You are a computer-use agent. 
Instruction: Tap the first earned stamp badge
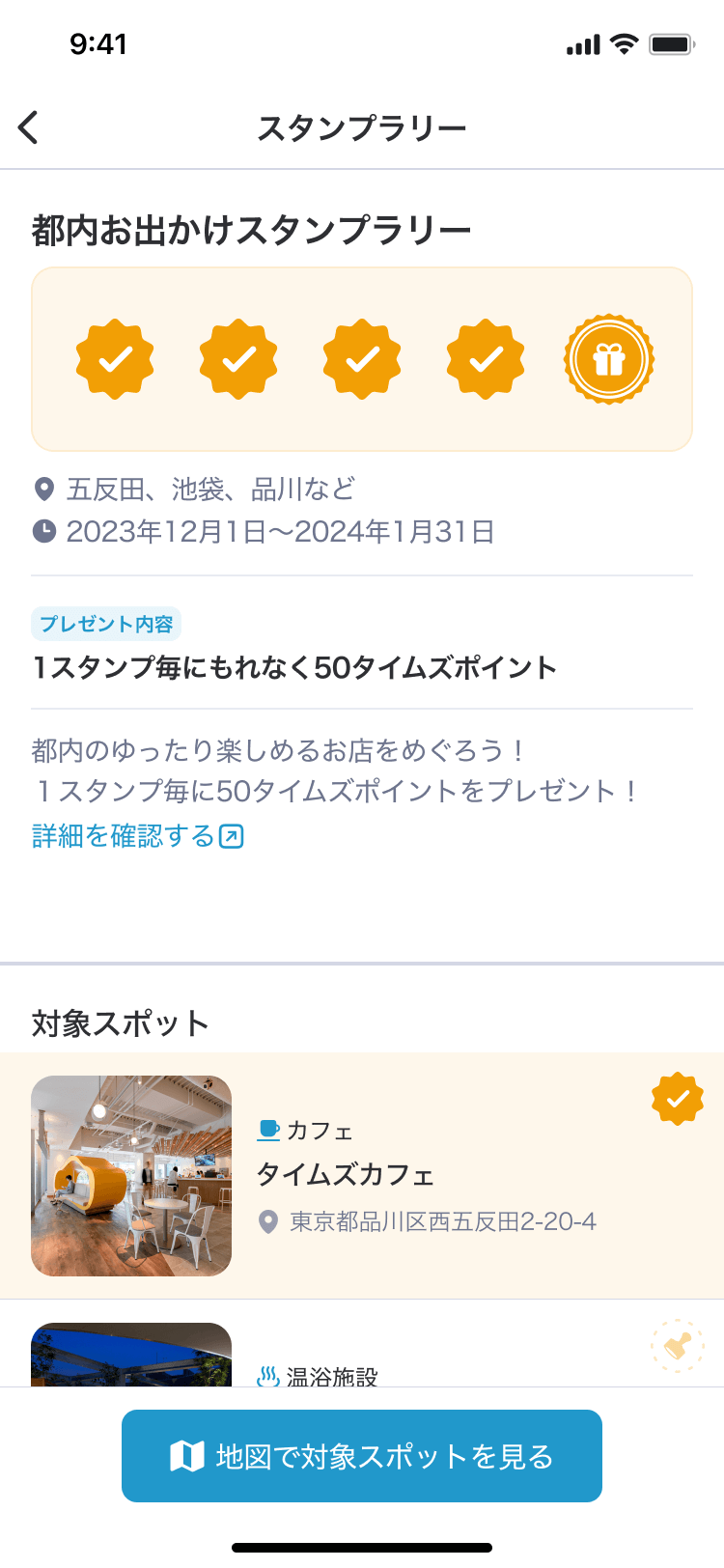[x=115, y=357]
